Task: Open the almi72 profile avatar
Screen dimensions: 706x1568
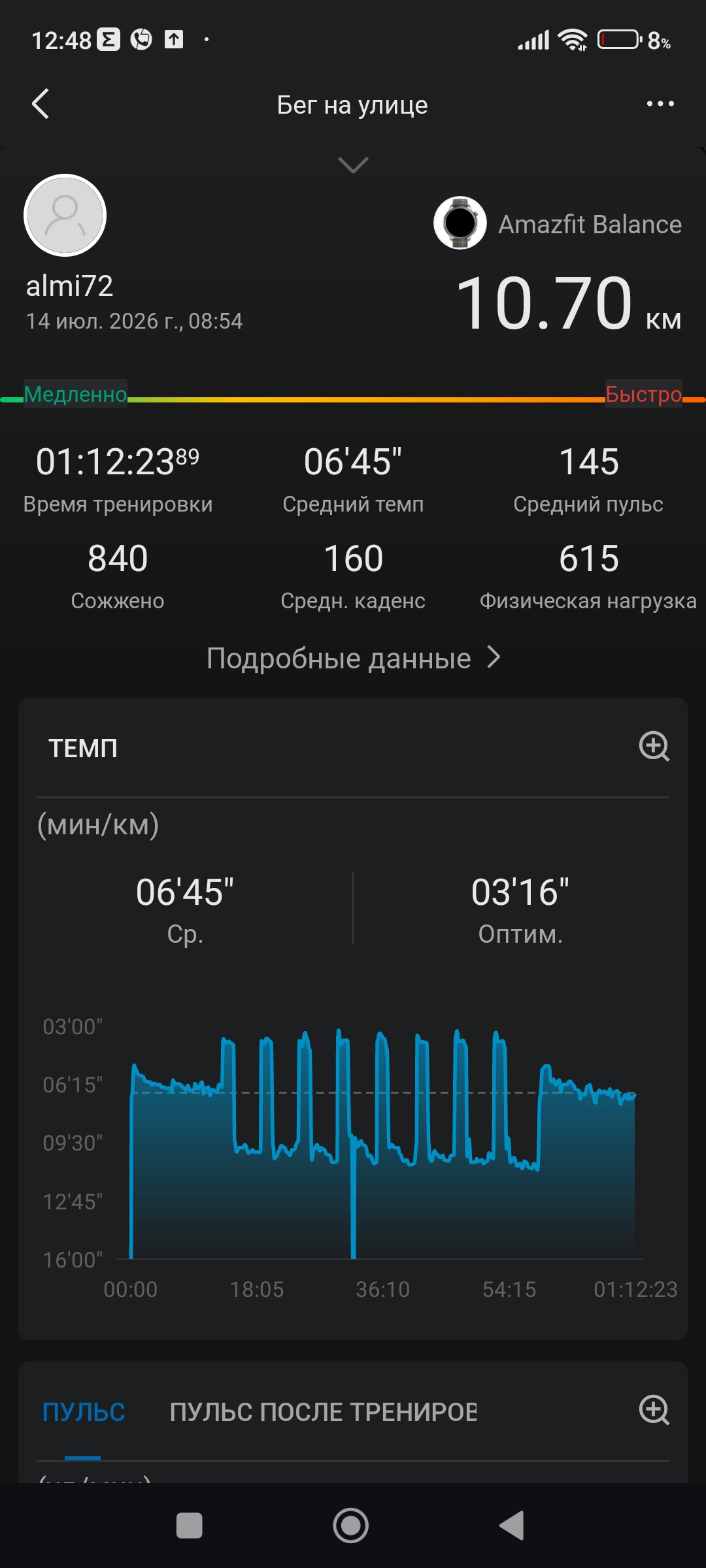Action: coord(65,215)
